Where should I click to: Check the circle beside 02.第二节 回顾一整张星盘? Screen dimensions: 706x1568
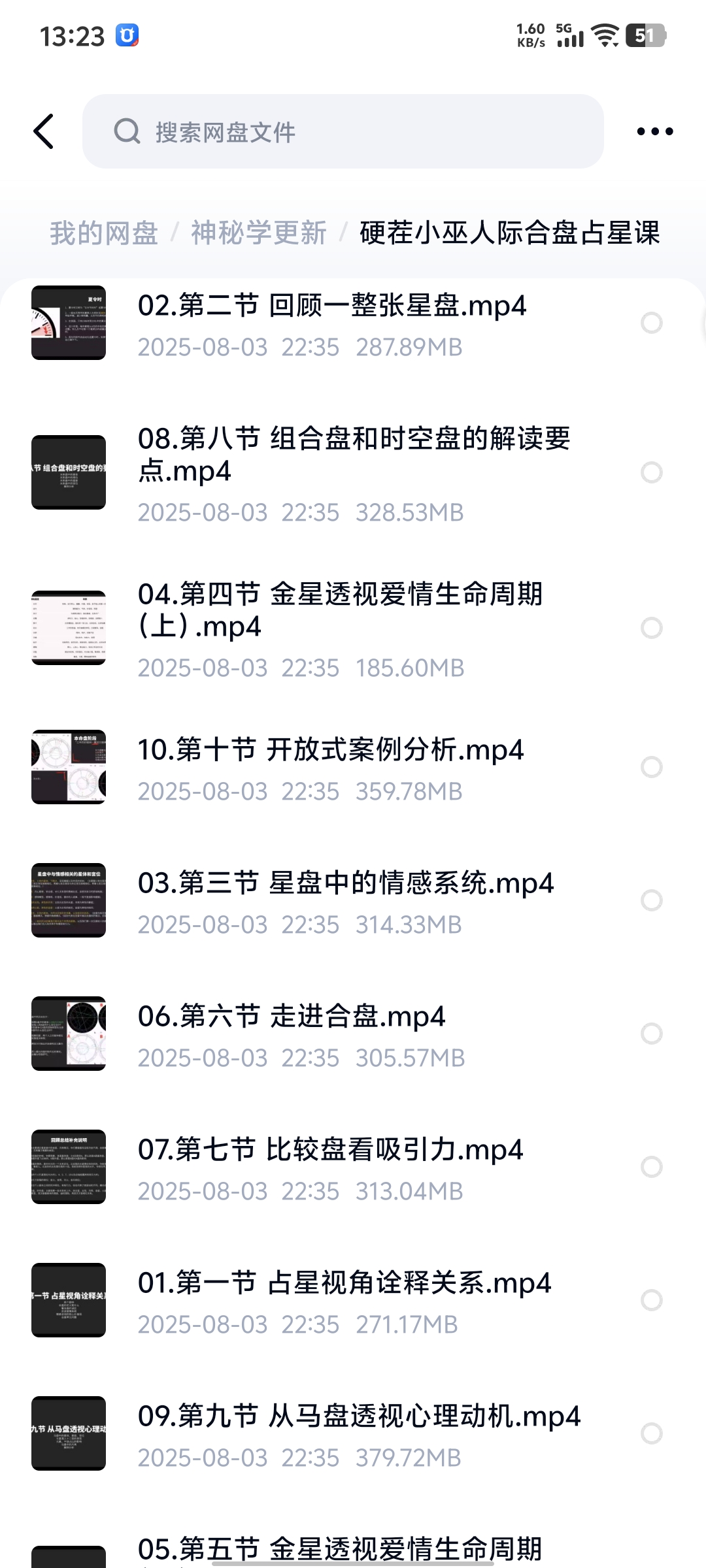651,323
